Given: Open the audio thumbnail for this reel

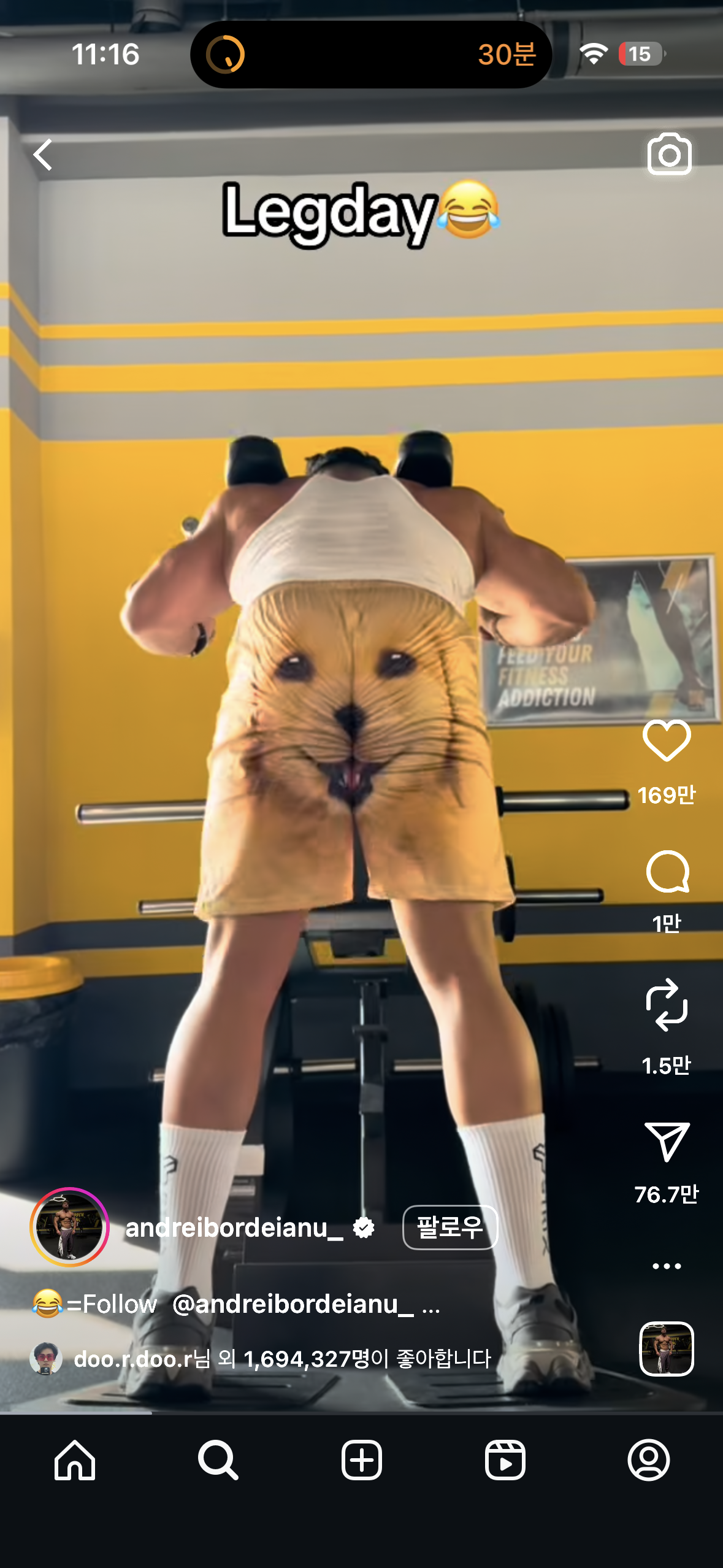Looking at the screenshot, I should point(667,1348).
